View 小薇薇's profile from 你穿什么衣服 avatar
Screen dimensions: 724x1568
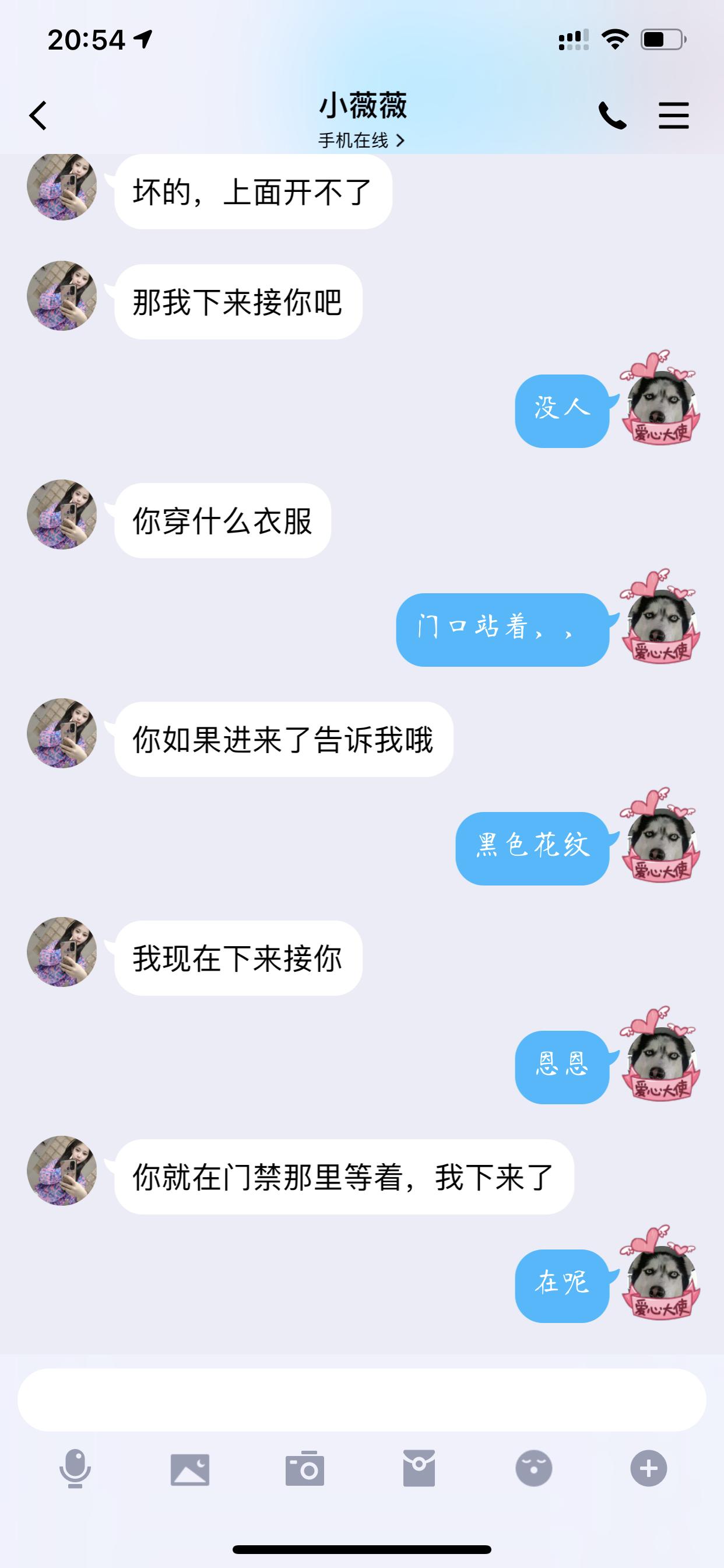tap(62, 514)
